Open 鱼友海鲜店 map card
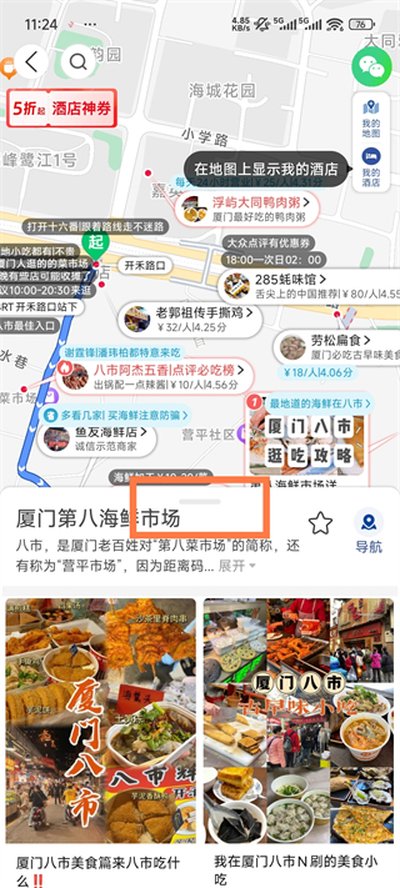Screen dimensions: 400x888 [x=97, y=439]
